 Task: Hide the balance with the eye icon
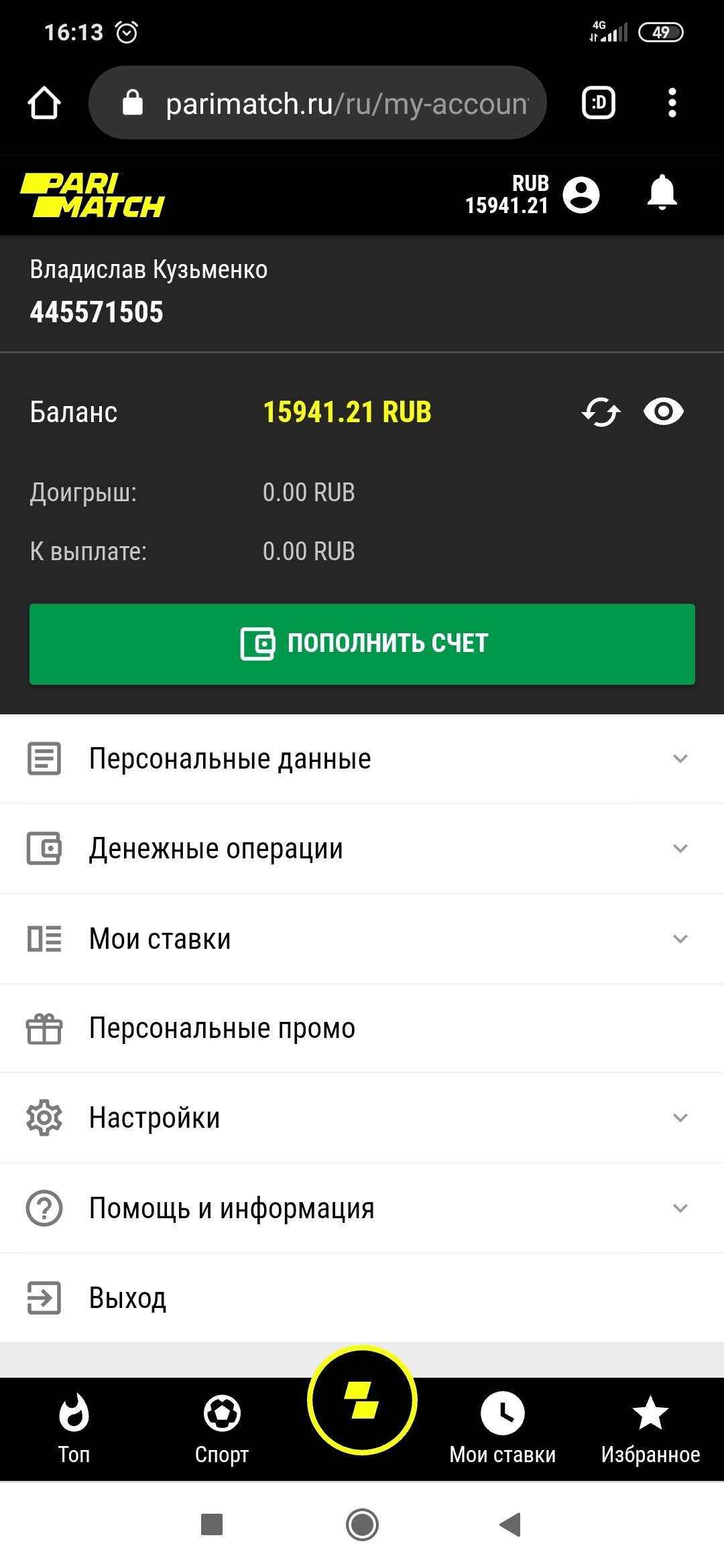click(663, 411)
